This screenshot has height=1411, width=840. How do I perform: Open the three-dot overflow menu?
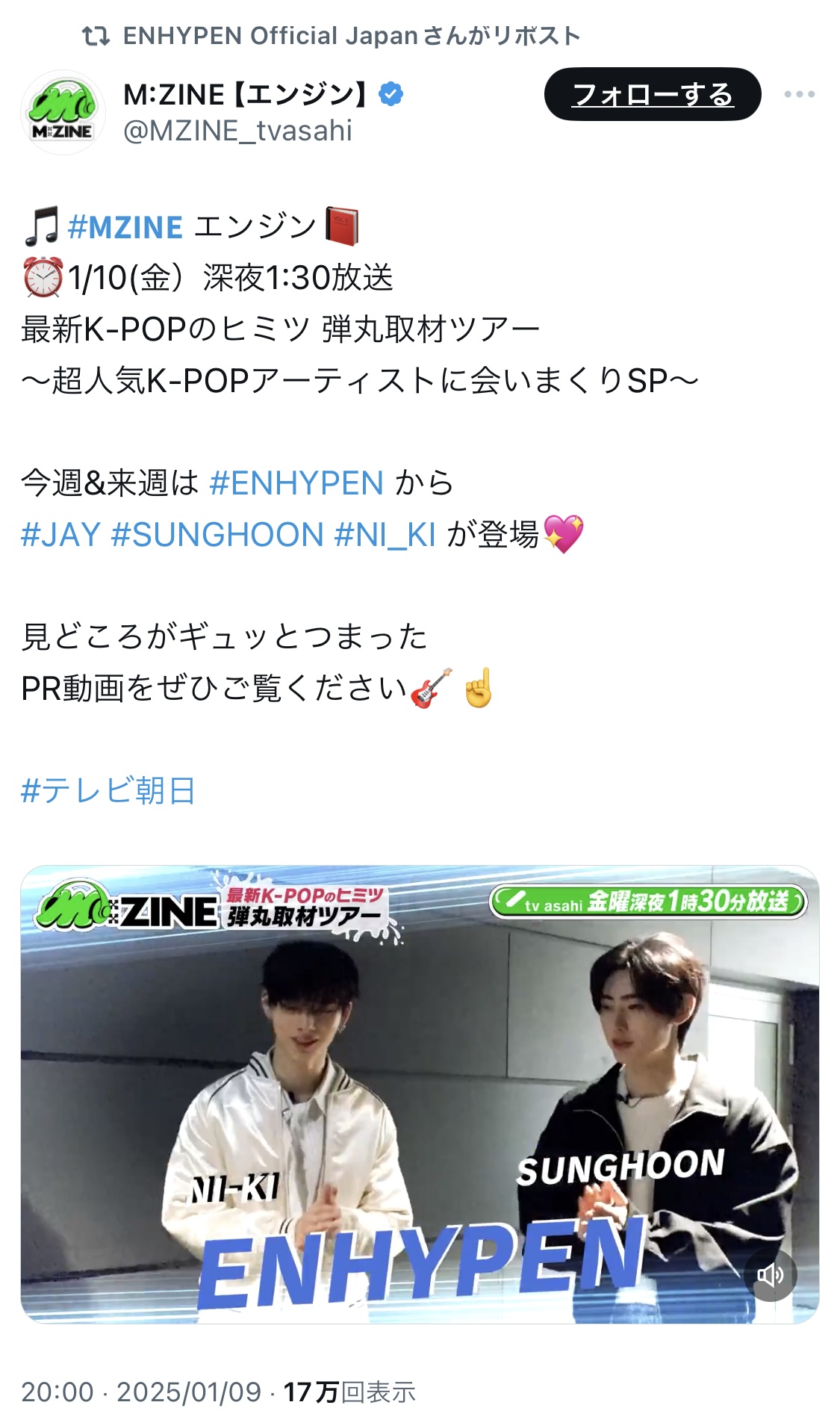pyautogui.click(x=799, y=94)
